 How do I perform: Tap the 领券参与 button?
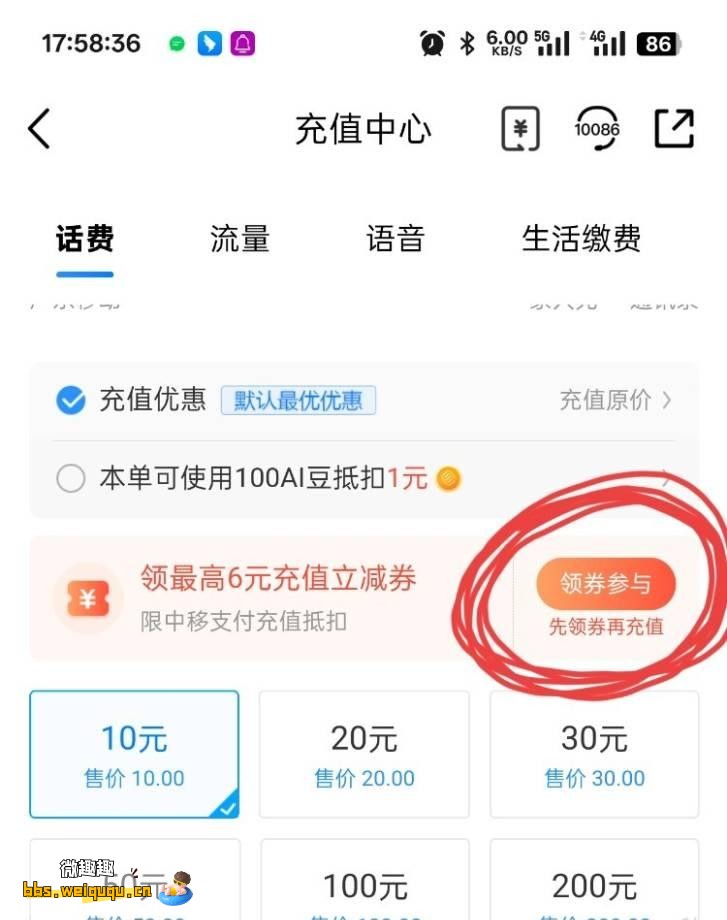click(x=606, y=584)
